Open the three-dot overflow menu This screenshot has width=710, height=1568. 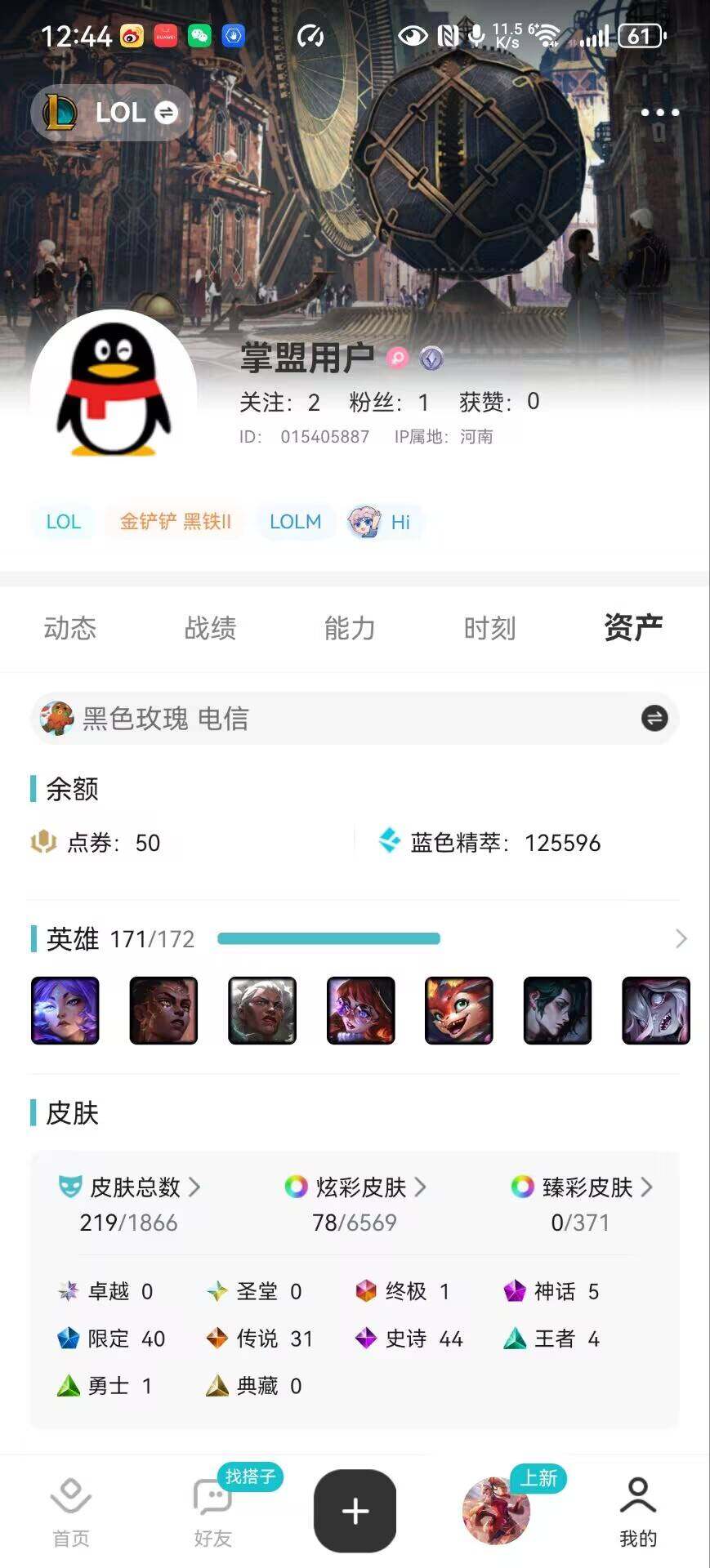coord(659,113)
